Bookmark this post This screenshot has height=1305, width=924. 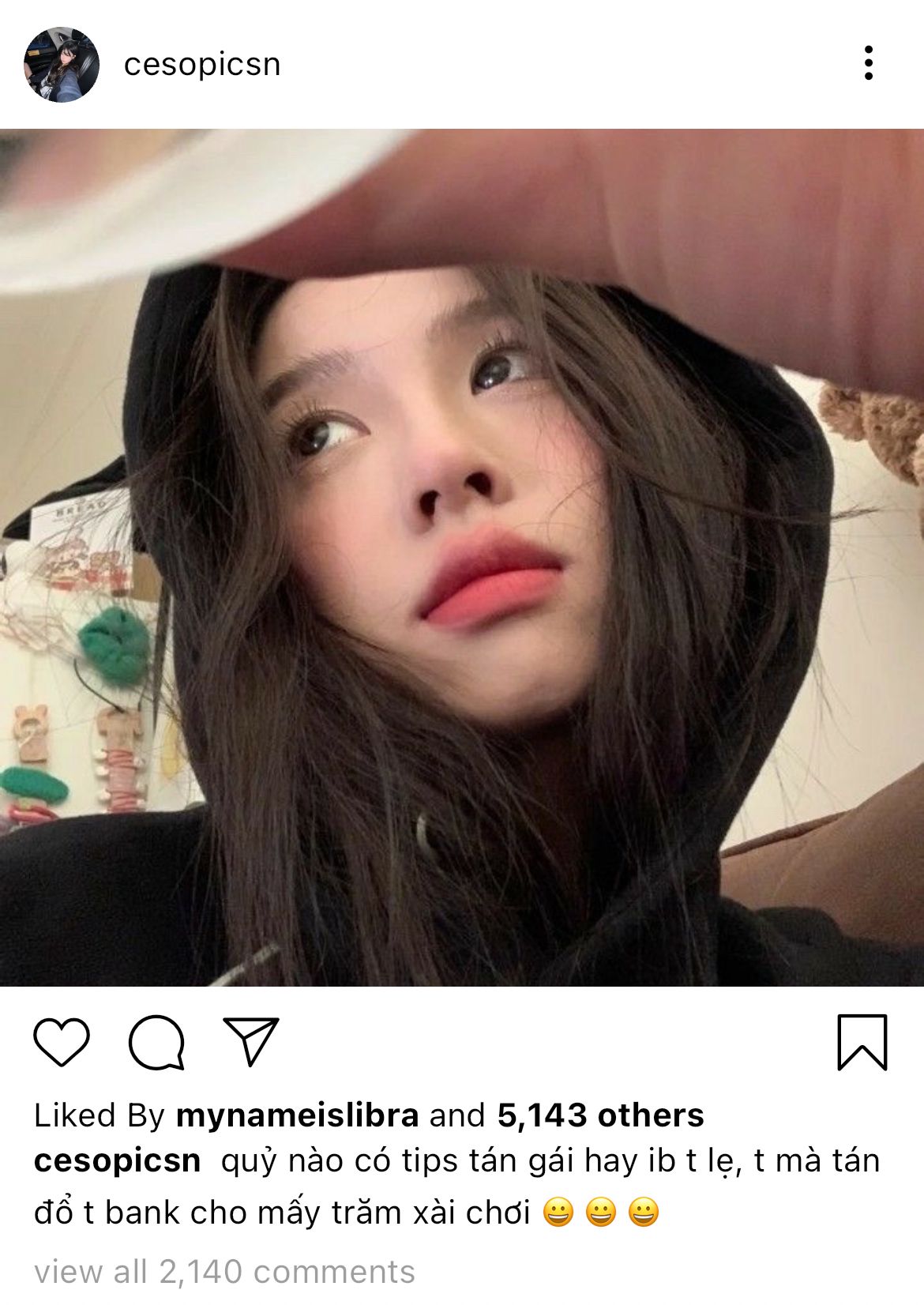pos(862,1043)
